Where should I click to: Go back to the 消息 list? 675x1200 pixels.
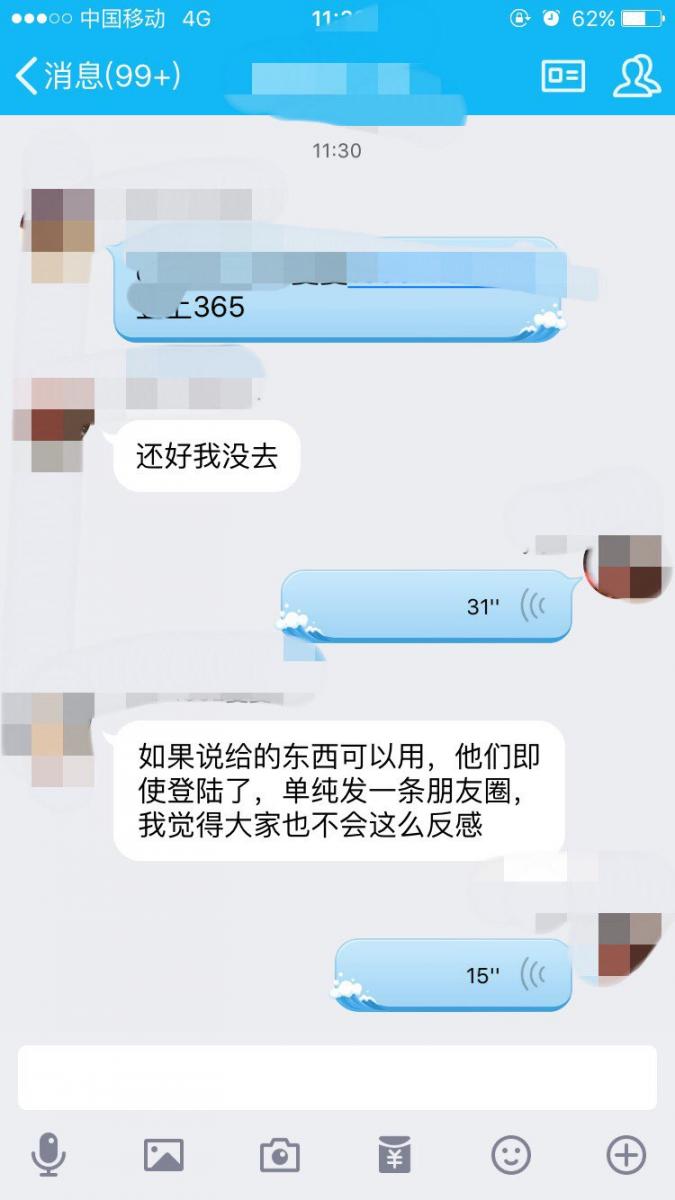97,76
